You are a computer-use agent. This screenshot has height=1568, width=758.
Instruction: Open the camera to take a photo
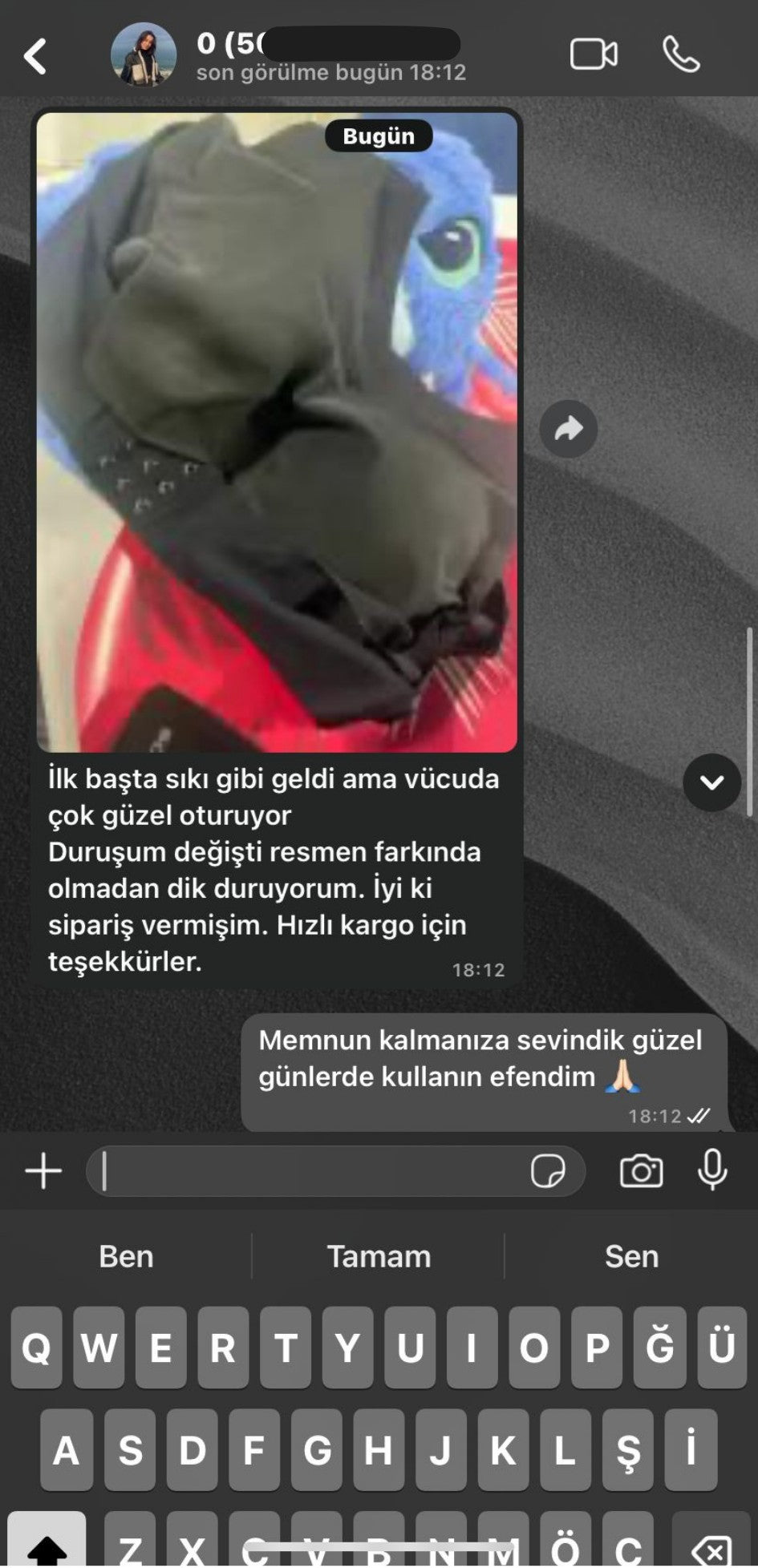click(641, 1171)
